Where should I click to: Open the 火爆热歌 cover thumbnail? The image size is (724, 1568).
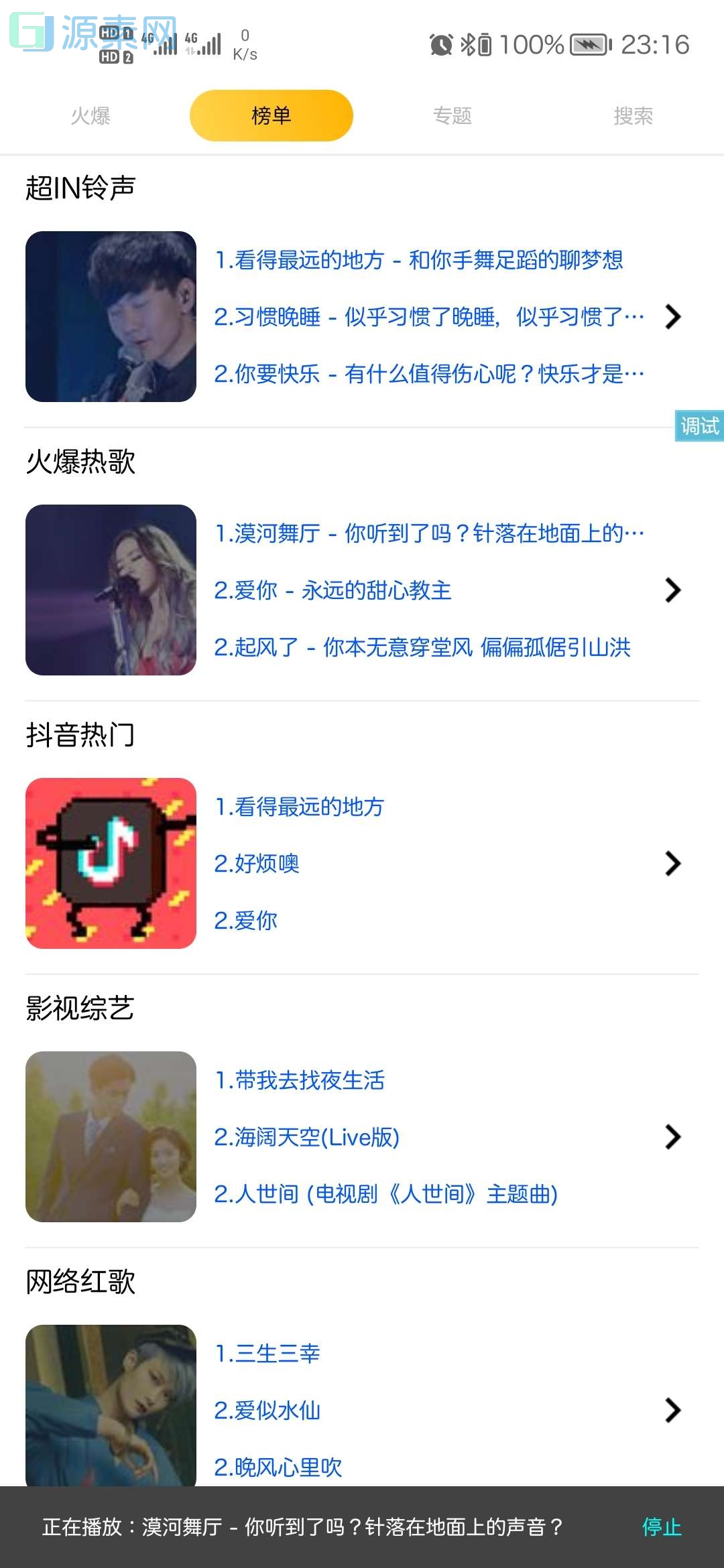coord(111,590)
